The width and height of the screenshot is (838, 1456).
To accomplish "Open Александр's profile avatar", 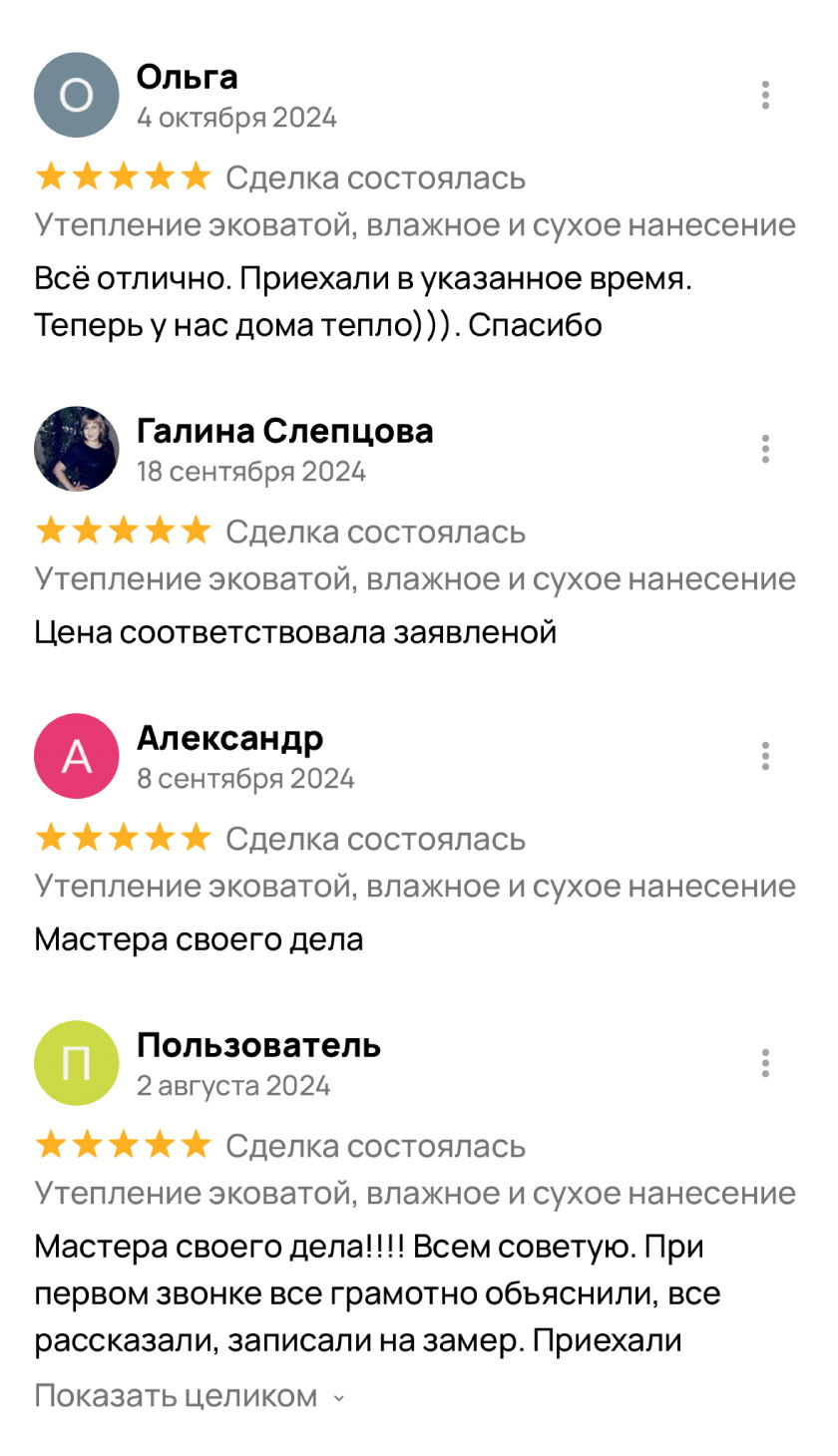I will point(77,756).
